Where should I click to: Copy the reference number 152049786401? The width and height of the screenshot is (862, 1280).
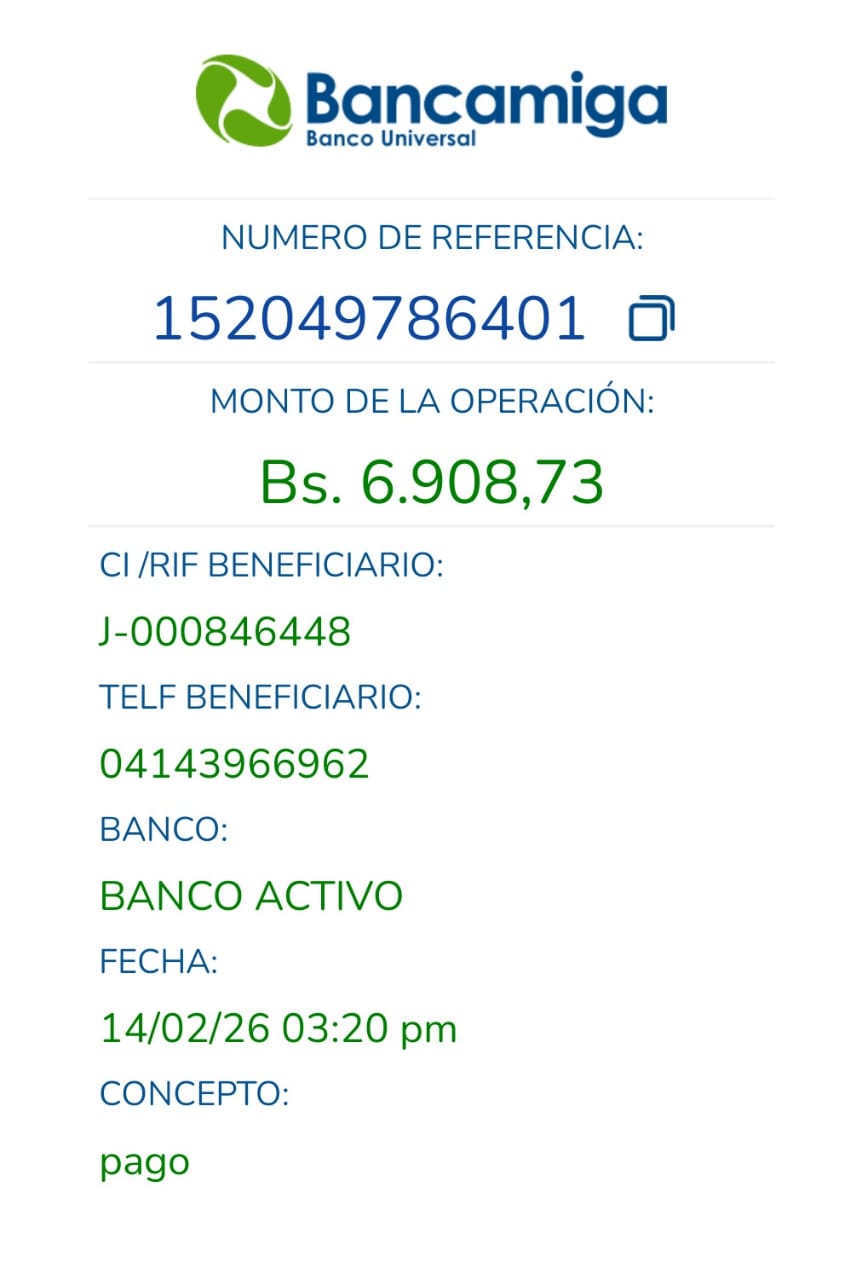coord(652,319)
